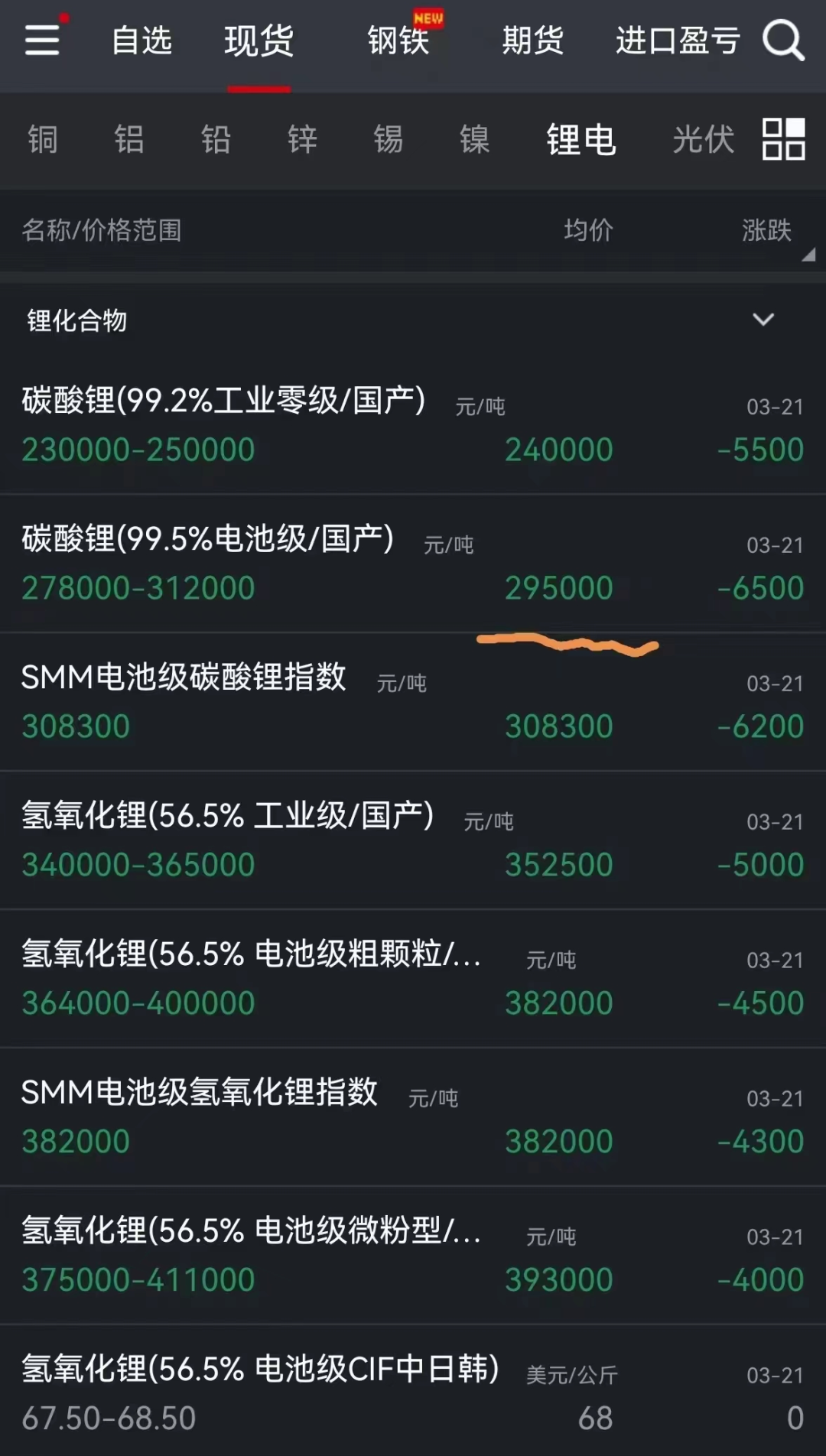826x1456 pixels.
Task: View SMM电池级氢氧化锂指数 details
Action: pos(413,1117)
